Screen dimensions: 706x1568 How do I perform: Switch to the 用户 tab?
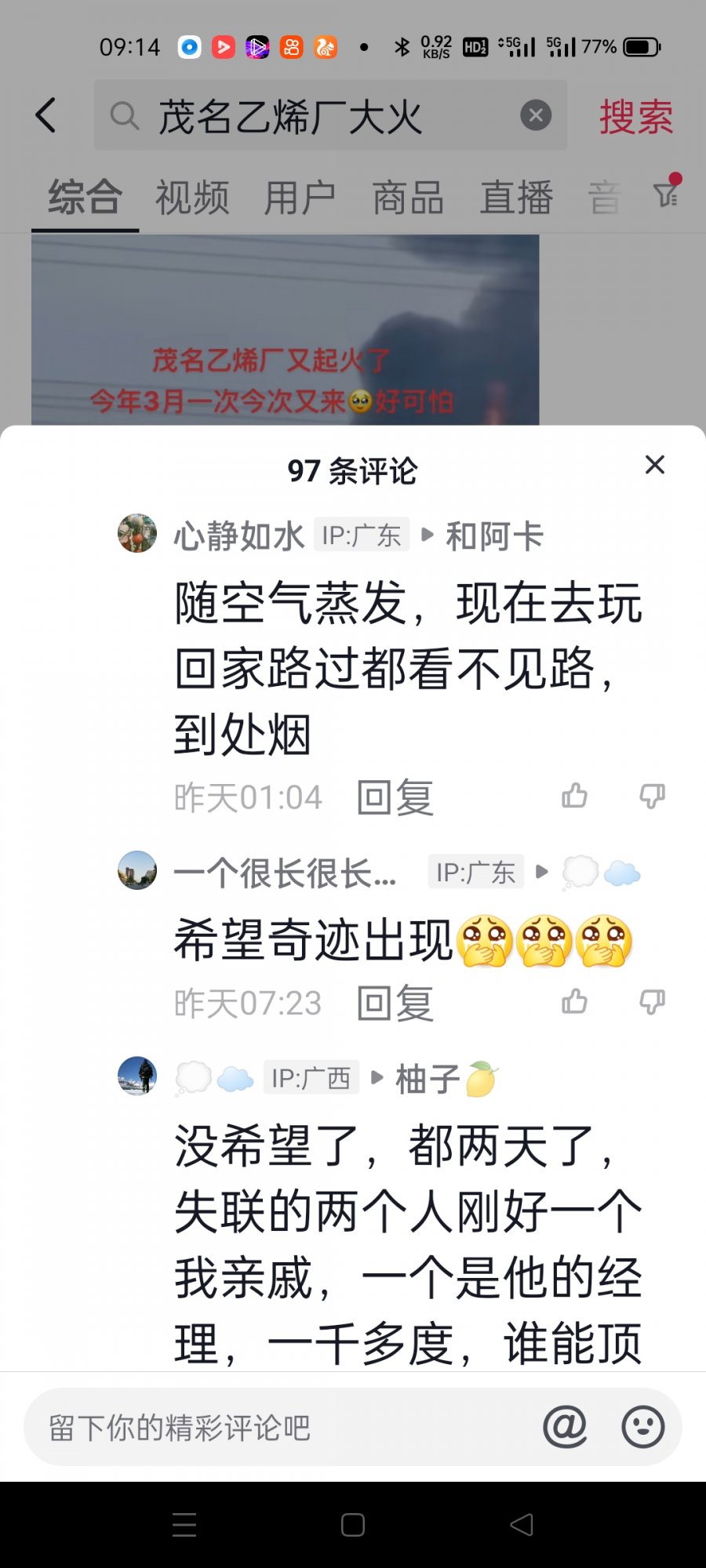(x=300, y=197)
